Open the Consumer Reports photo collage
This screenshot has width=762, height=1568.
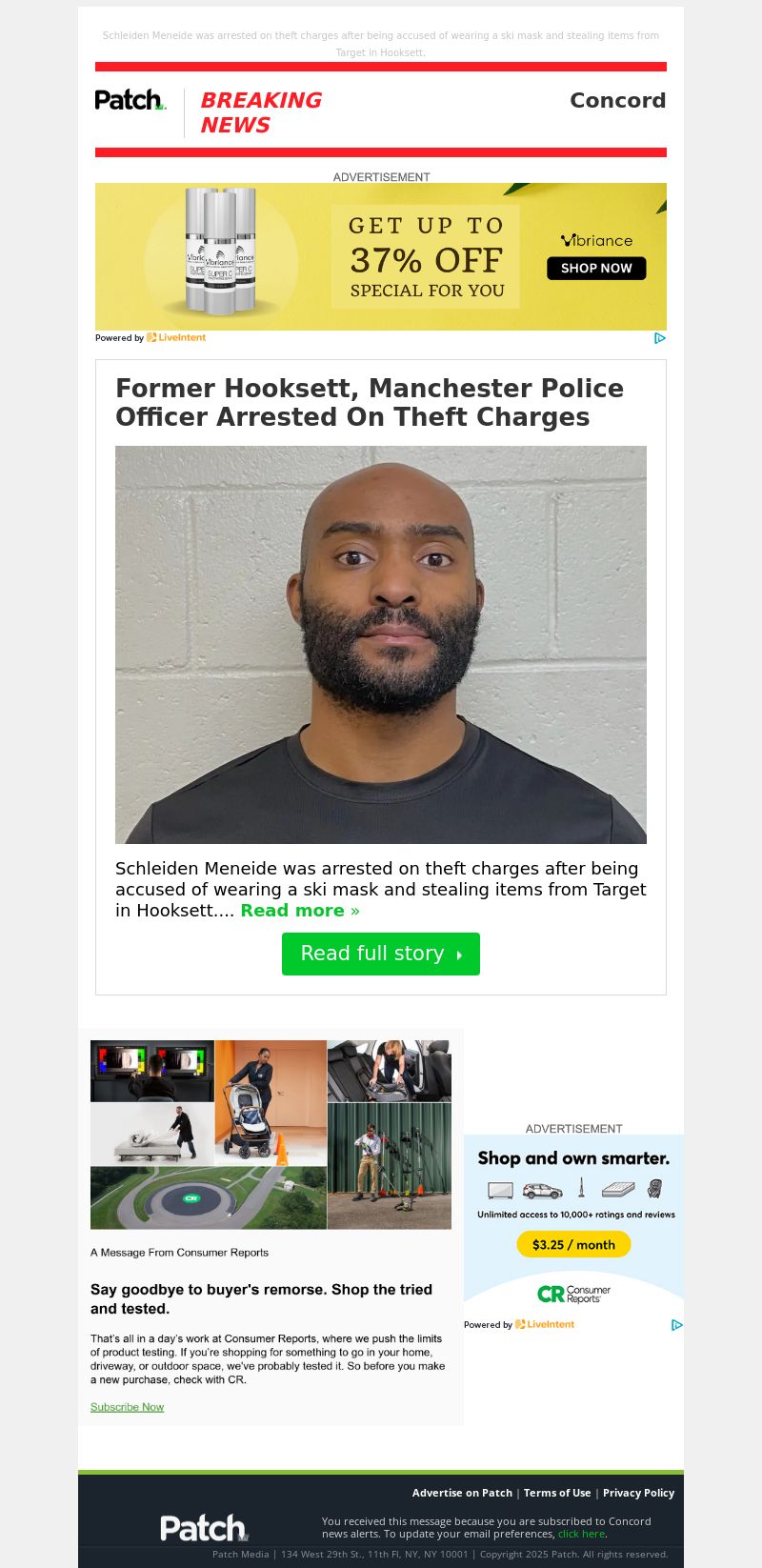pos(271,1135)
